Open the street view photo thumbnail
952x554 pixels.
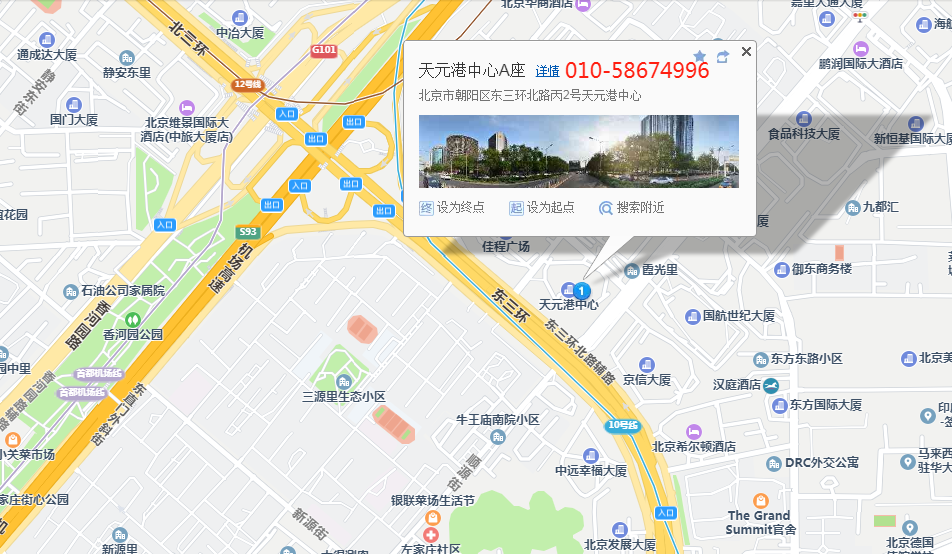(x=578, y=151)
